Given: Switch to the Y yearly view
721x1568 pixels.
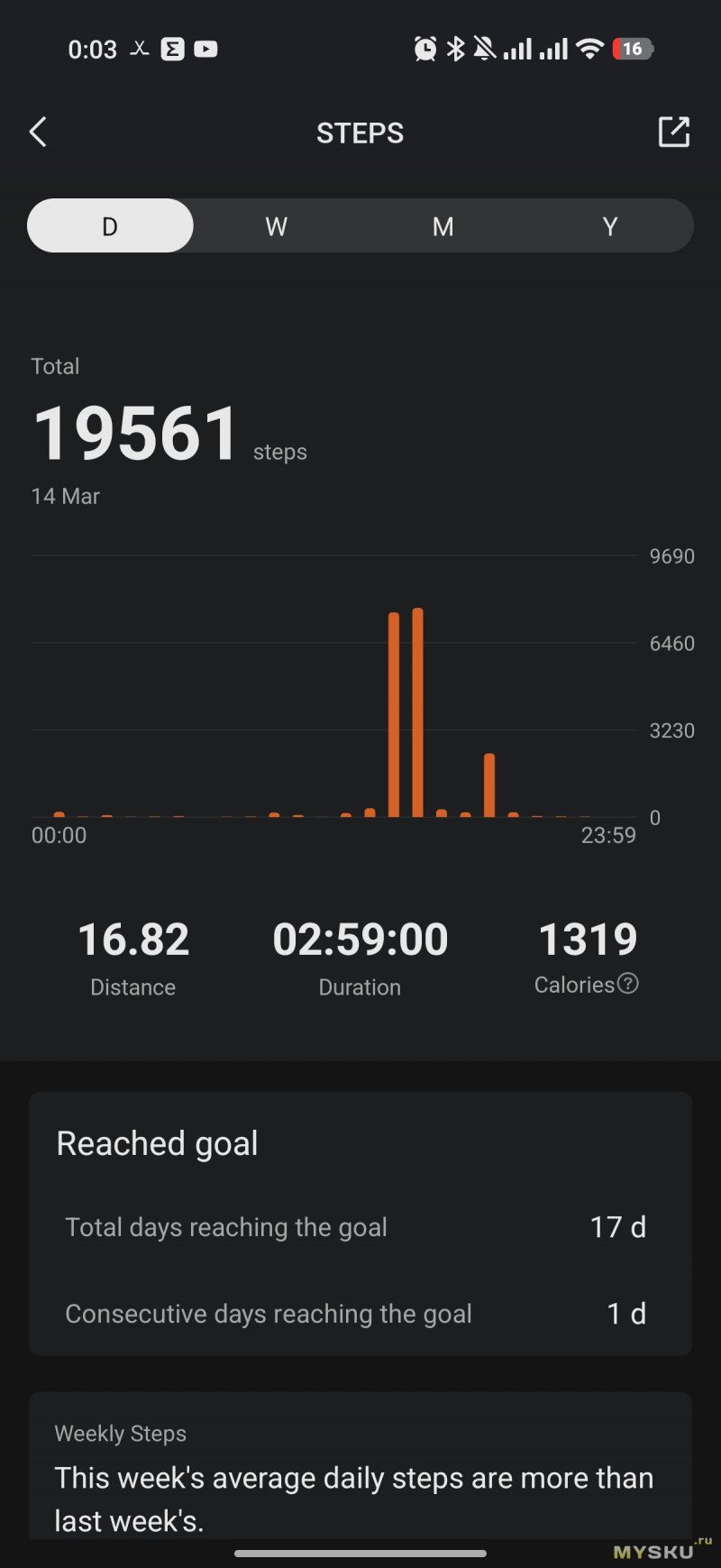Looking at the screenshot, I should (x=610, y=225).
